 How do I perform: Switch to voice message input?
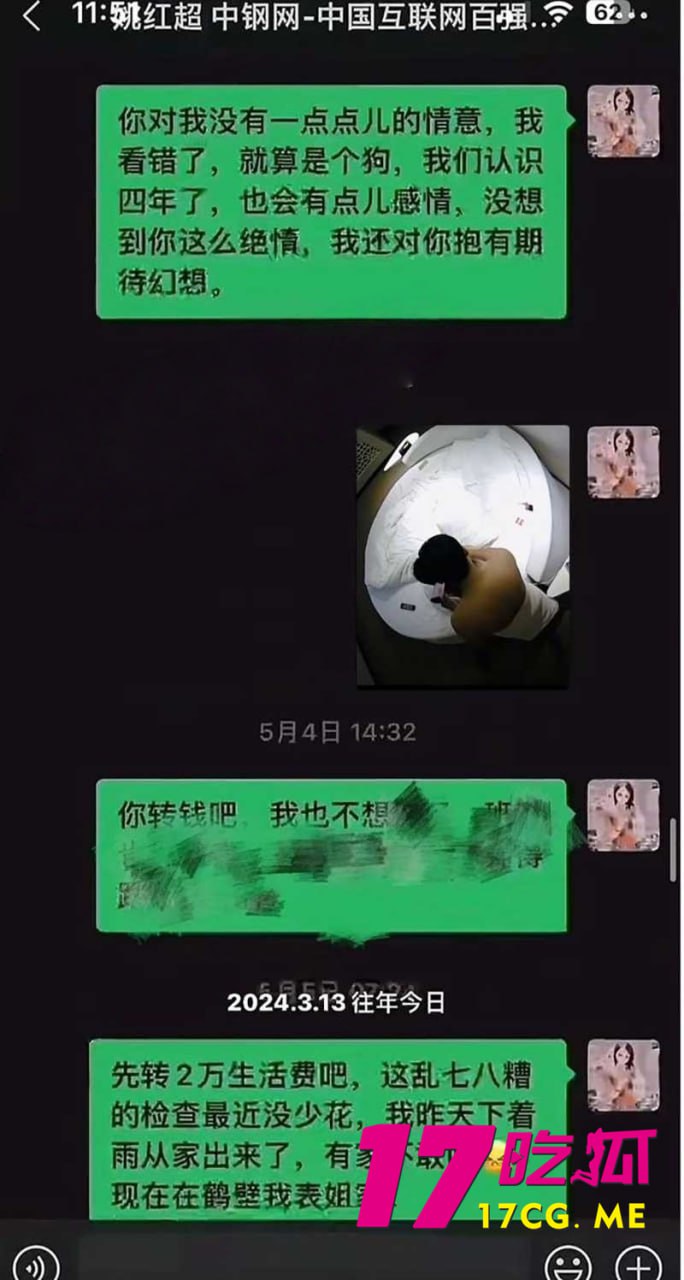[x=36, y=1264]
